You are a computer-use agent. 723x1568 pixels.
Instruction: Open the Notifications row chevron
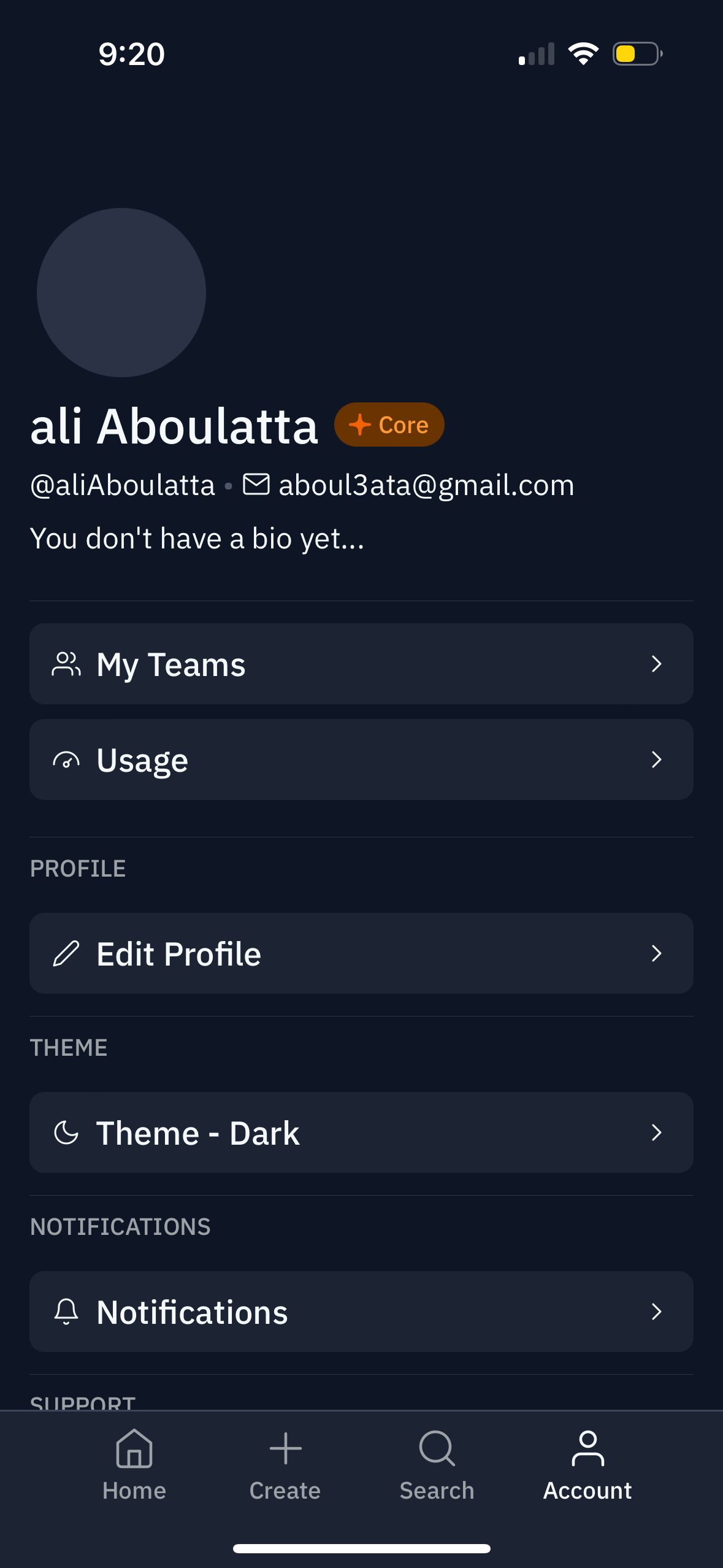657,1312
